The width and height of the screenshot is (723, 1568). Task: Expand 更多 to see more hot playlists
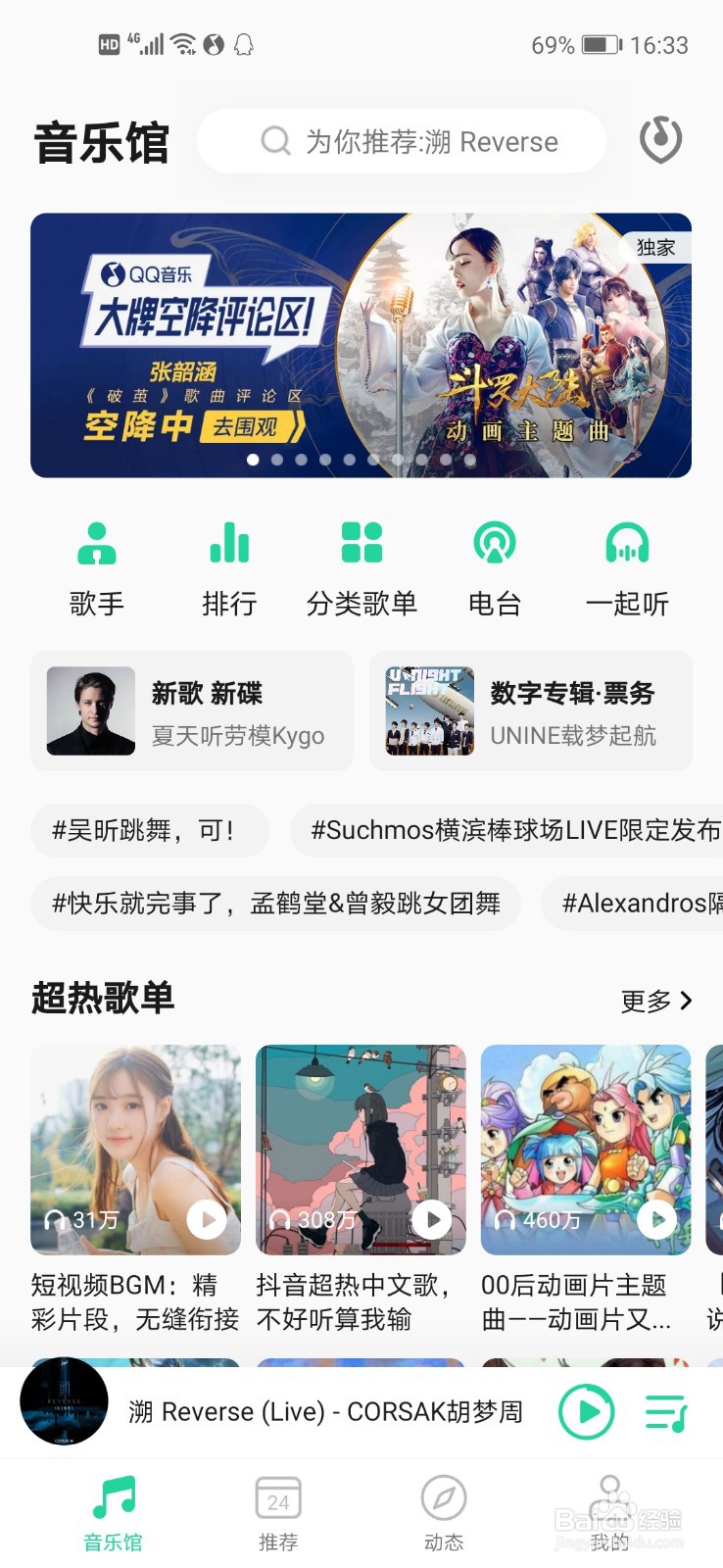pos(654,1000)
